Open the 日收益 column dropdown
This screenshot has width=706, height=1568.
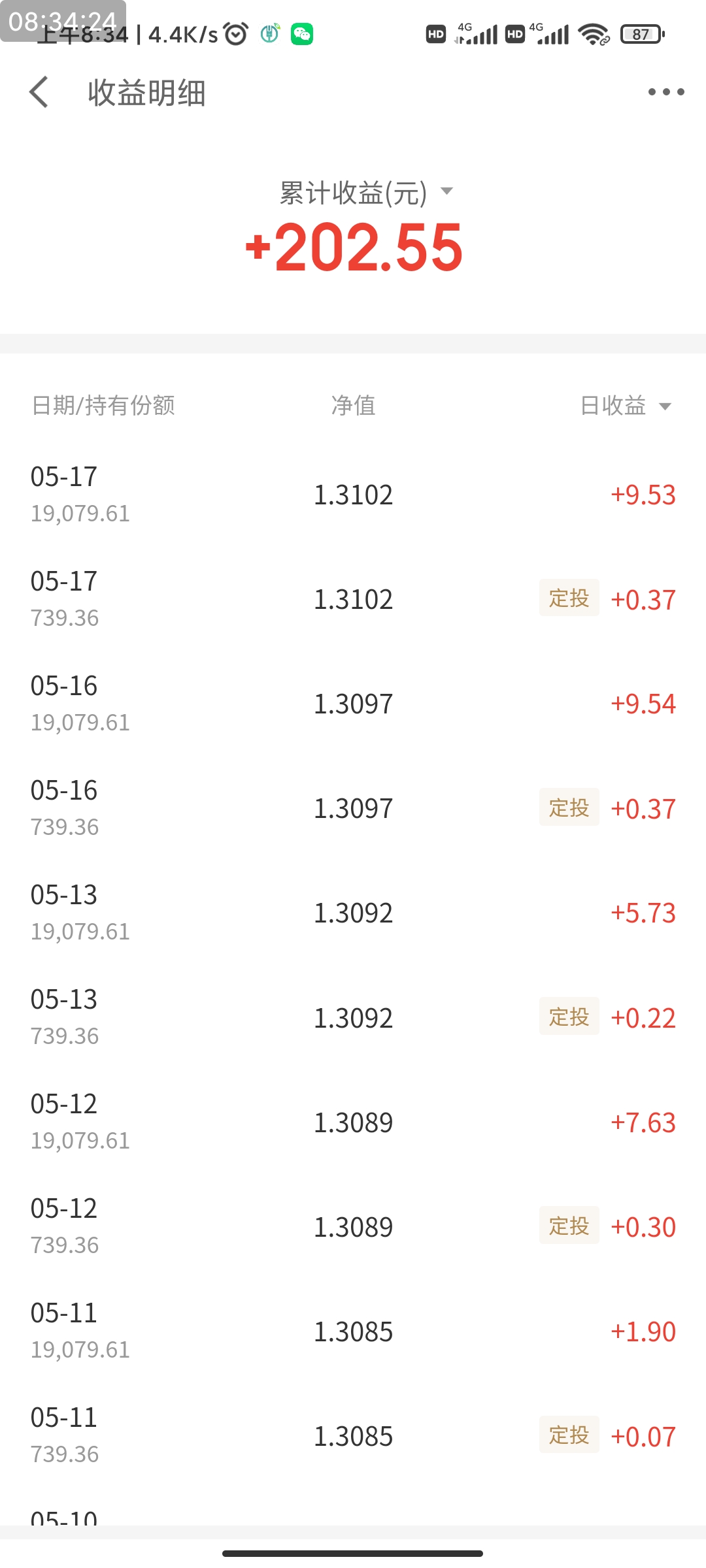pos(665,406)
